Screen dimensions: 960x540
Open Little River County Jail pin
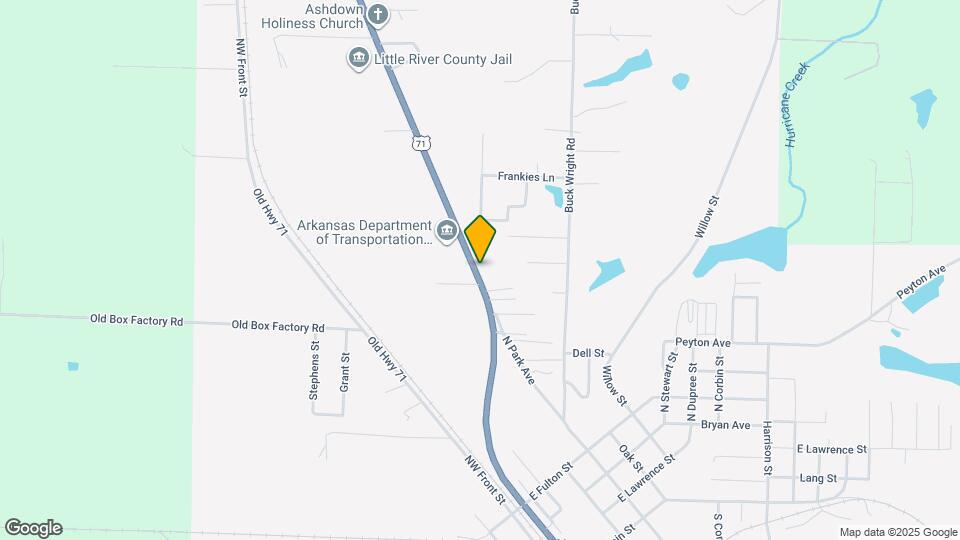358,60
